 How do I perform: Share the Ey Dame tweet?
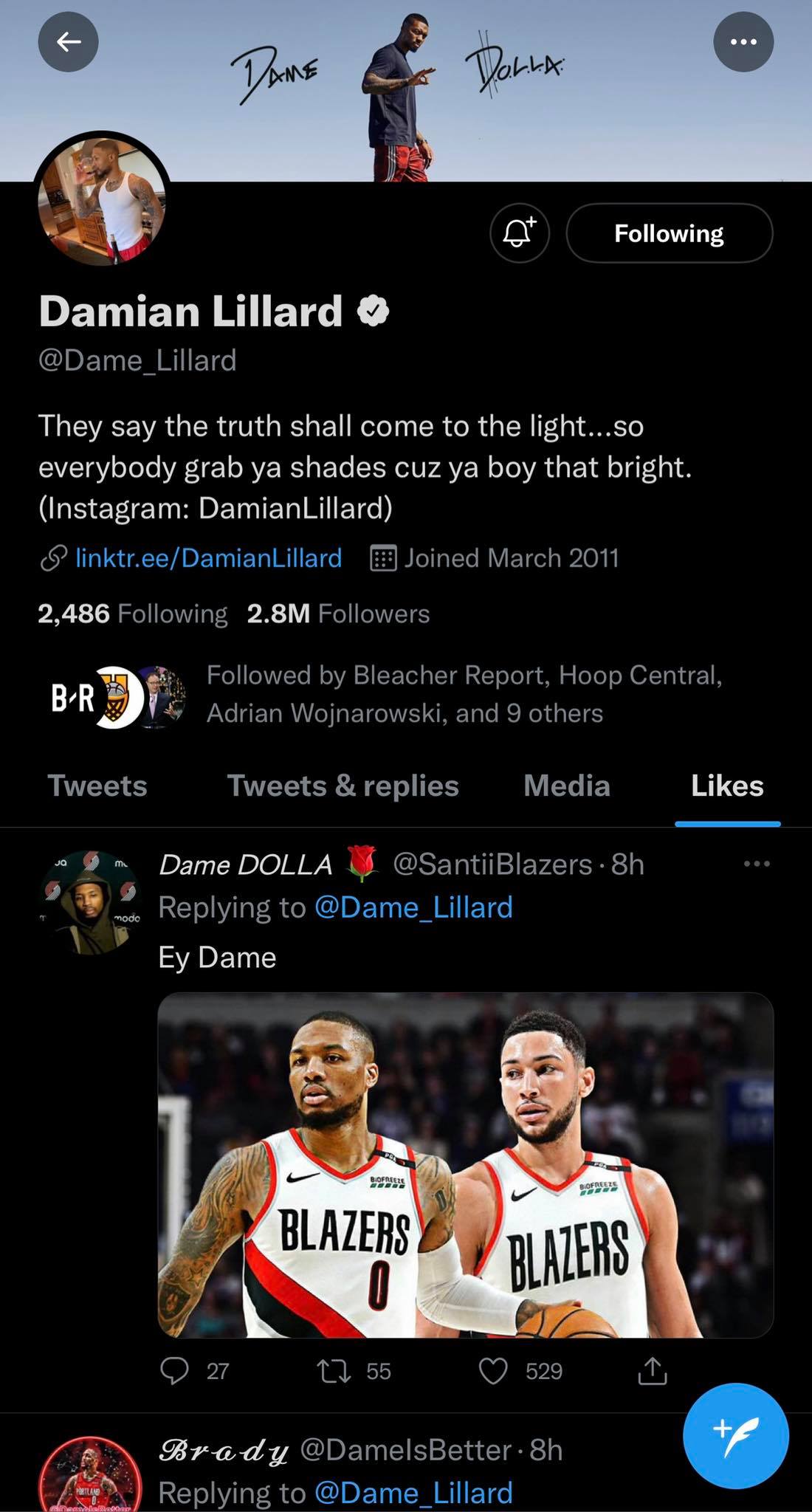pos(652,1371)
